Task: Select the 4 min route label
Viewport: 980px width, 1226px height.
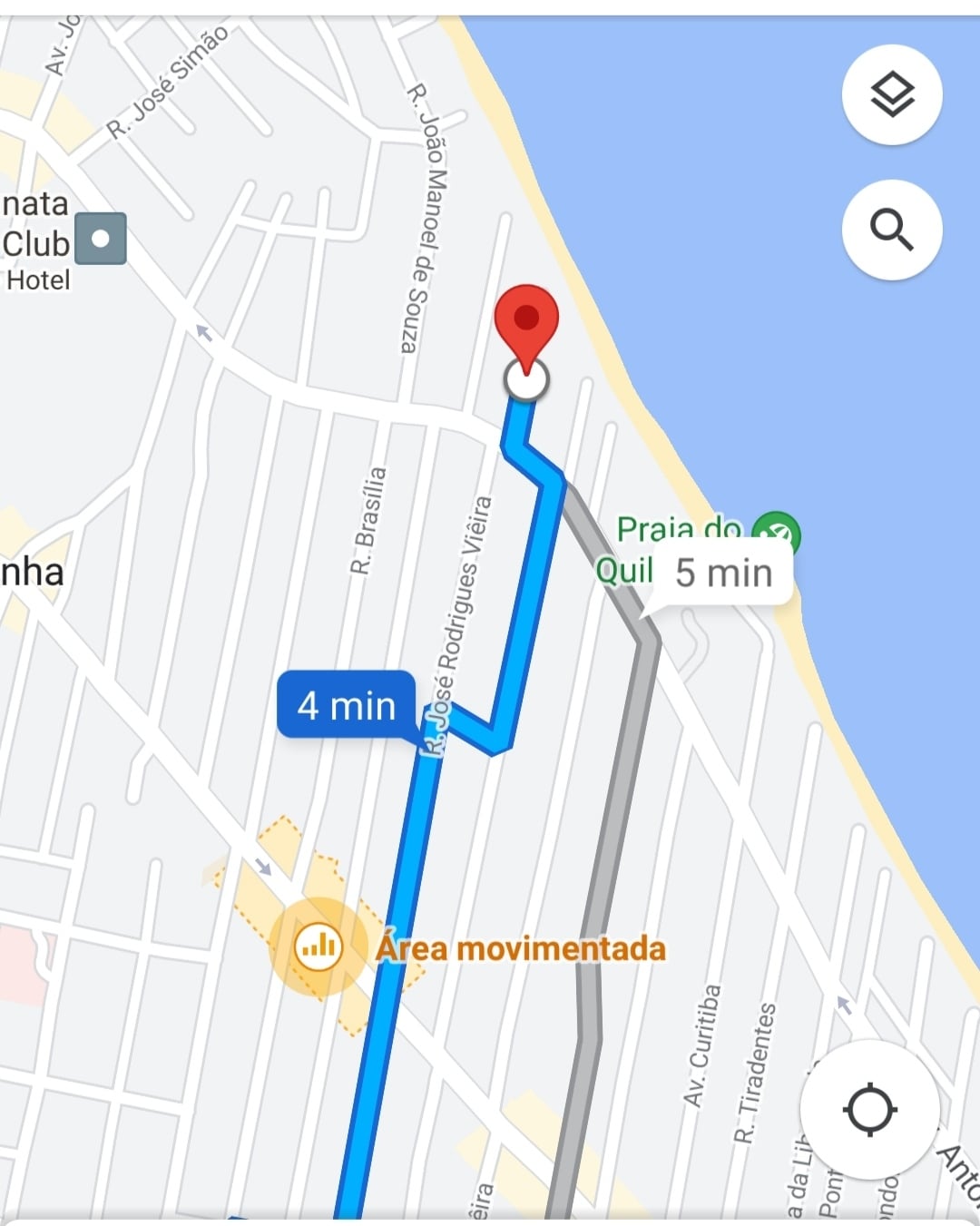Action: point(347,705)
